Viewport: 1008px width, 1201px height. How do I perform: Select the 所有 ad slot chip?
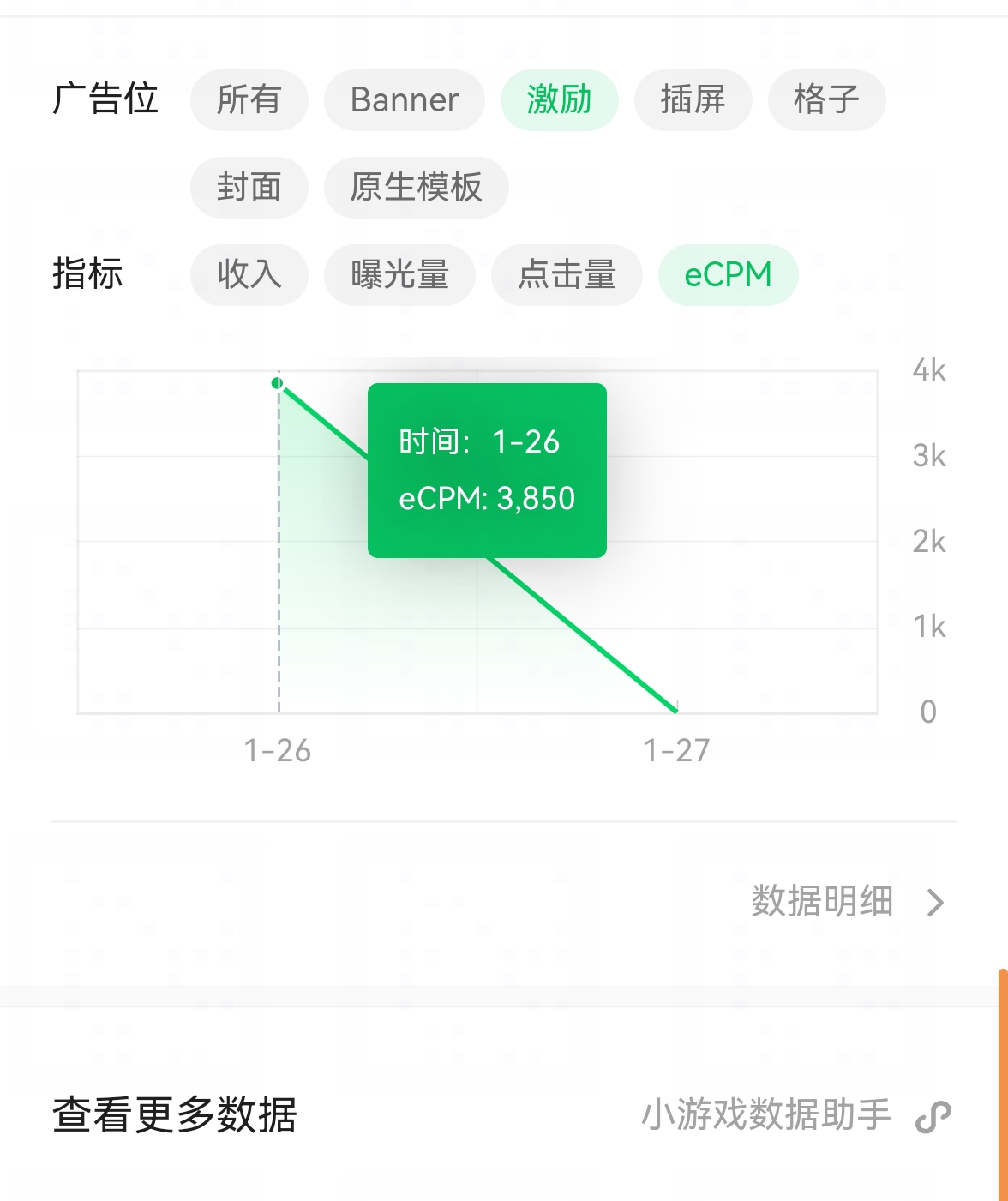[249, 100]
